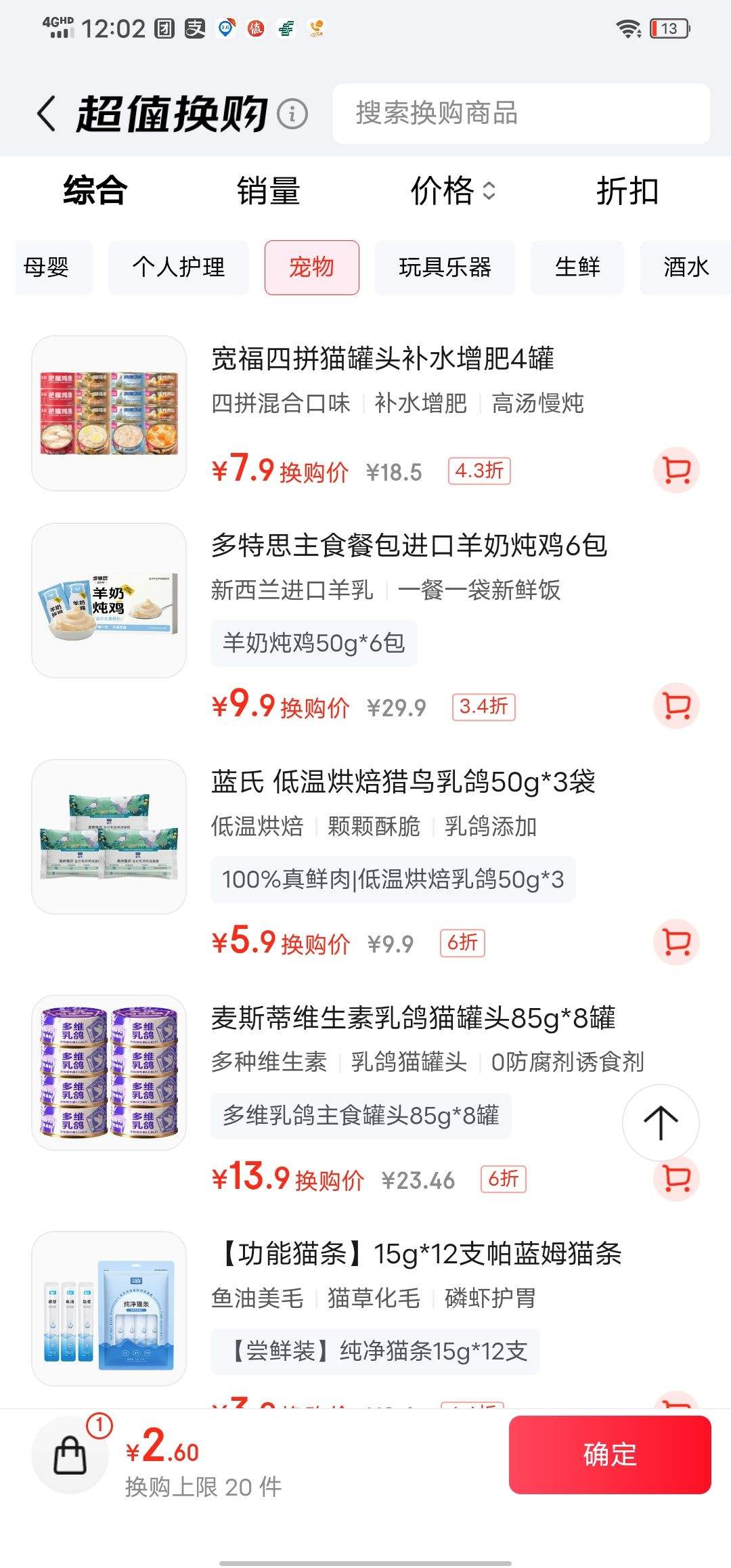Select the 个人护理 category chip
Screen dimensions: 731x1568
179,267
